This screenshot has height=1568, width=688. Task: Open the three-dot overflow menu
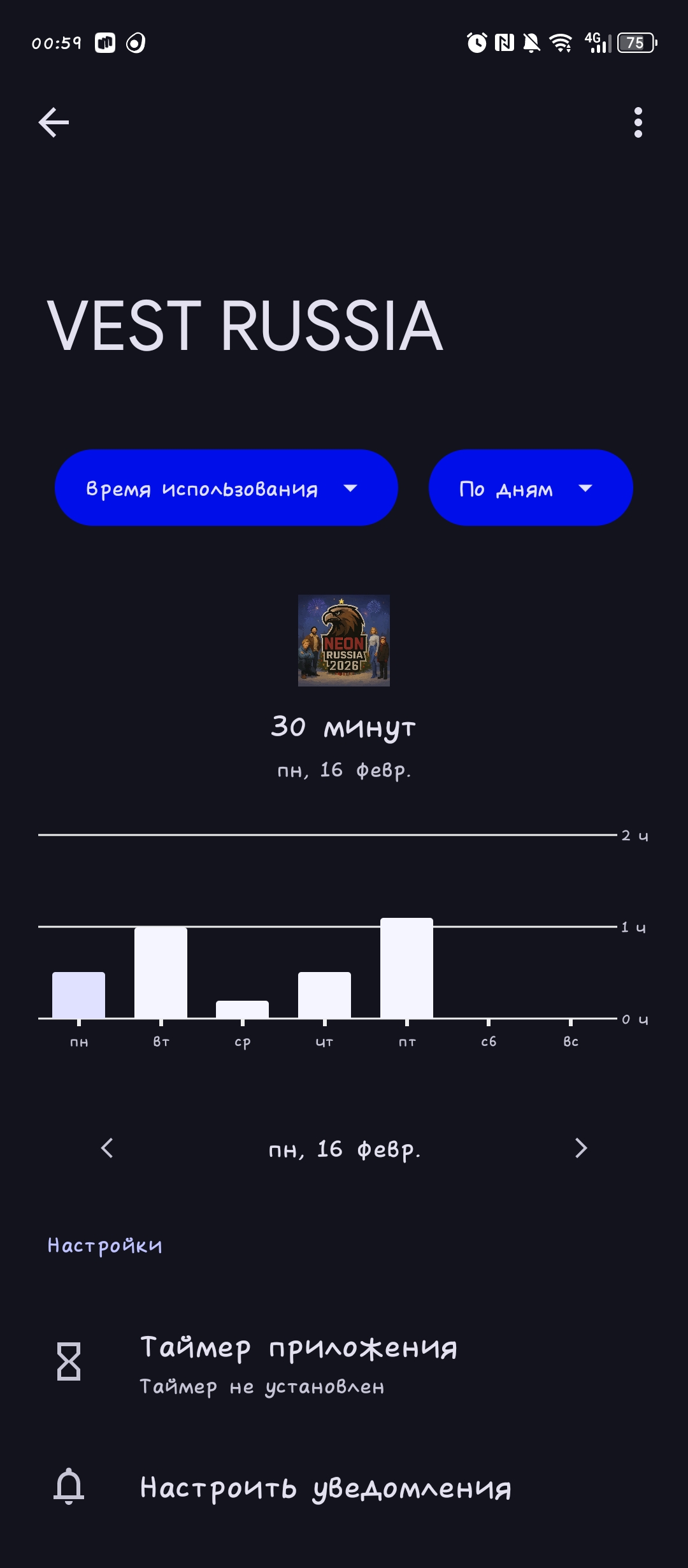638,122
